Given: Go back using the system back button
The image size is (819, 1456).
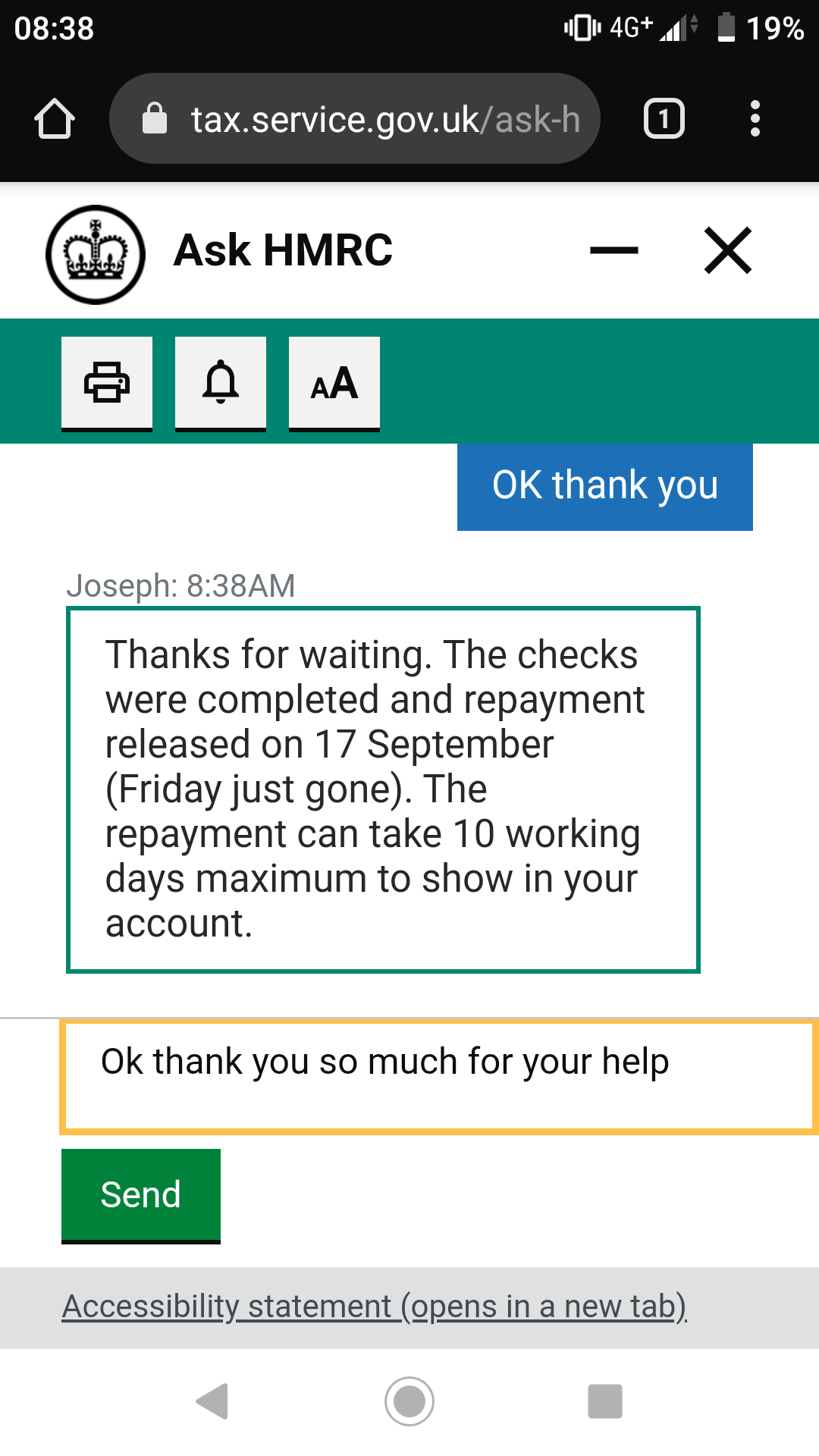Looking at the screenshot, I should (212, 1401).
